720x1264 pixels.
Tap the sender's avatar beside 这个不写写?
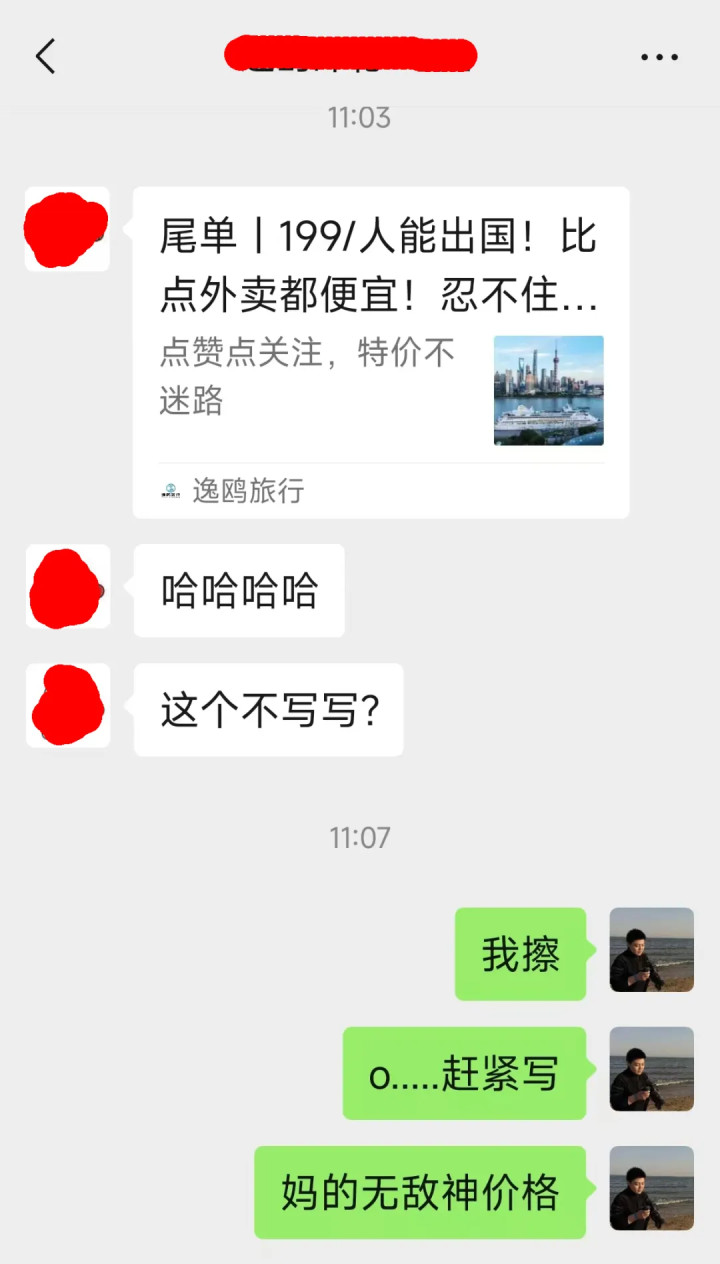68,706
